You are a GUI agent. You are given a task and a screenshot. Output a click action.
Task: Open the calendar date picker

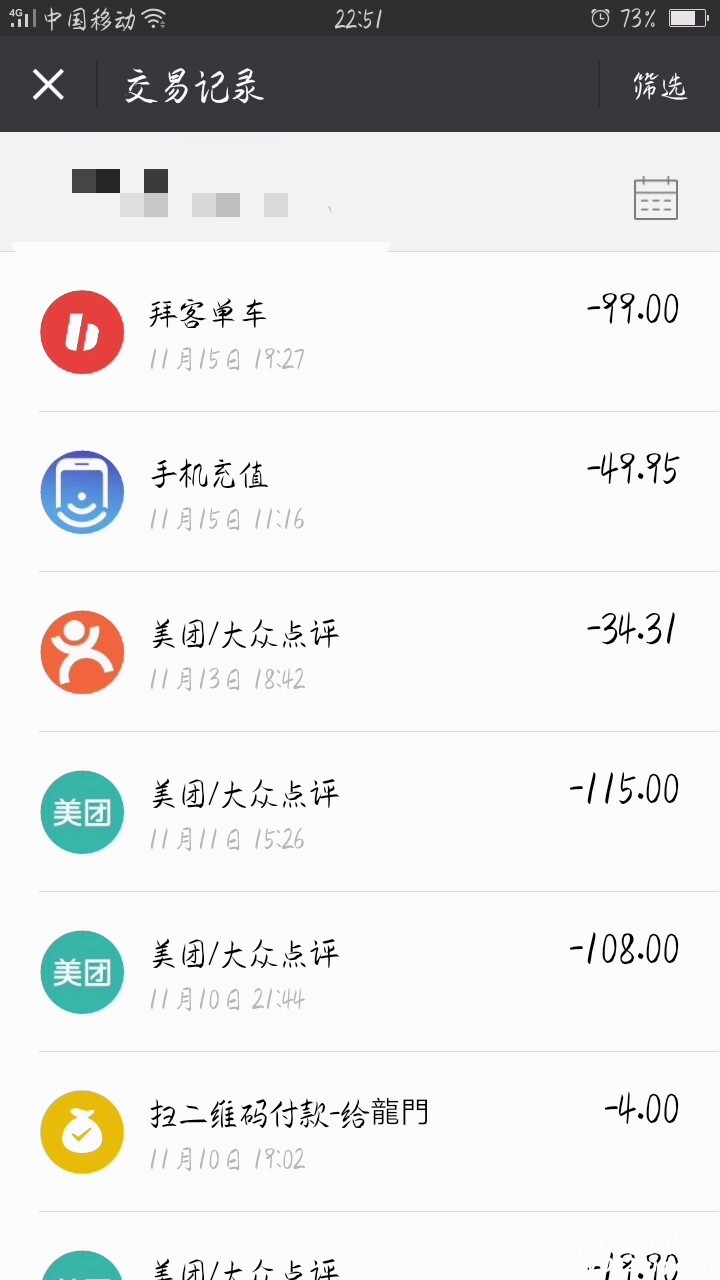pos(655,198)
